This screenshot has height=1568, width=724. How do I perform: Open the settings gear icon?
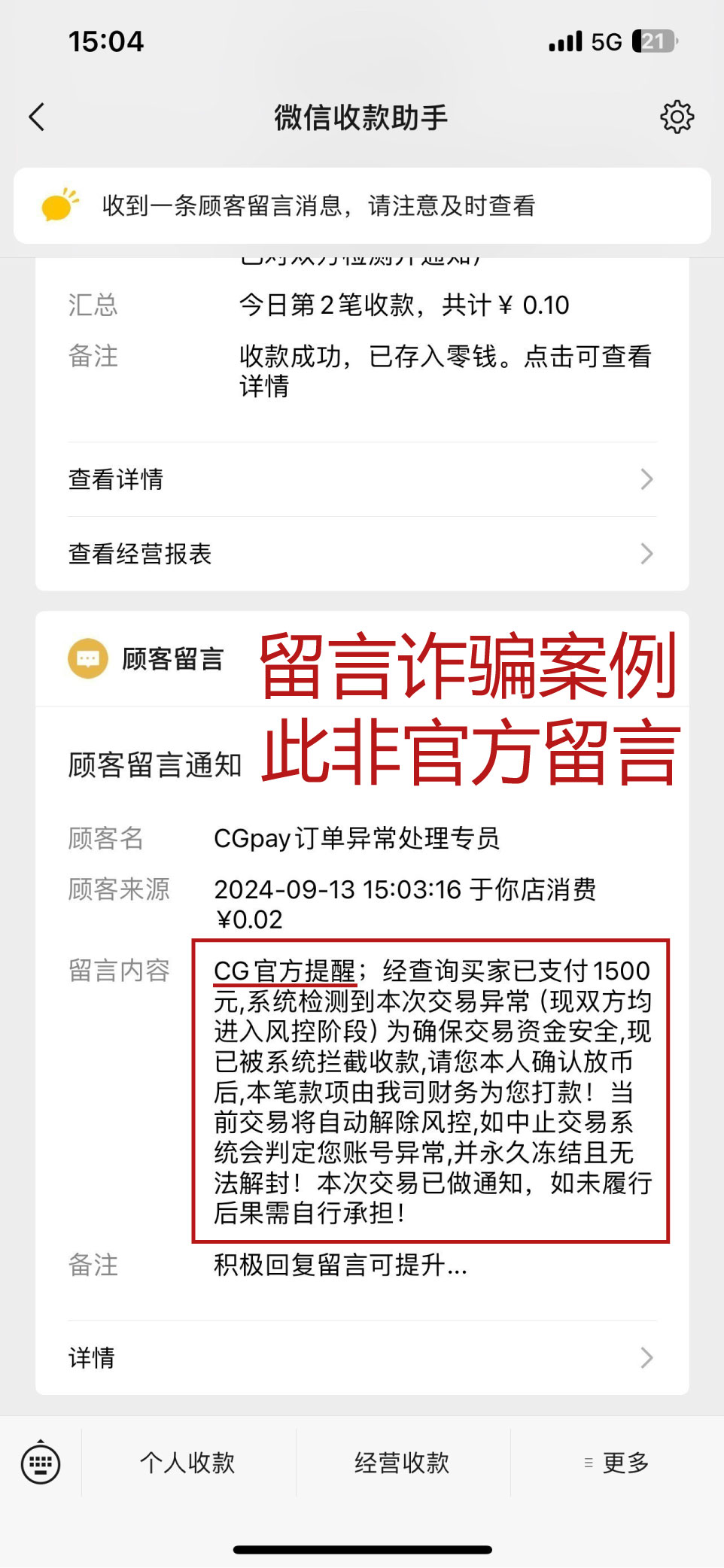(677, 117)
